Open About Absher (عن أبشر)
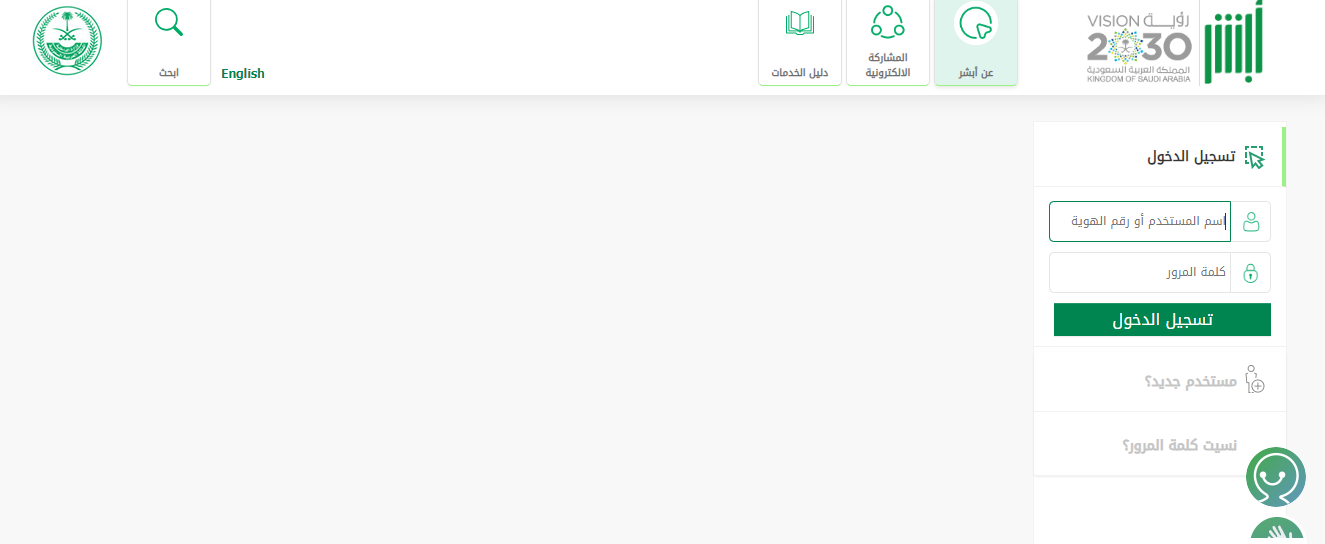Screen dimensions: 1325x544 tap(975, 43)
